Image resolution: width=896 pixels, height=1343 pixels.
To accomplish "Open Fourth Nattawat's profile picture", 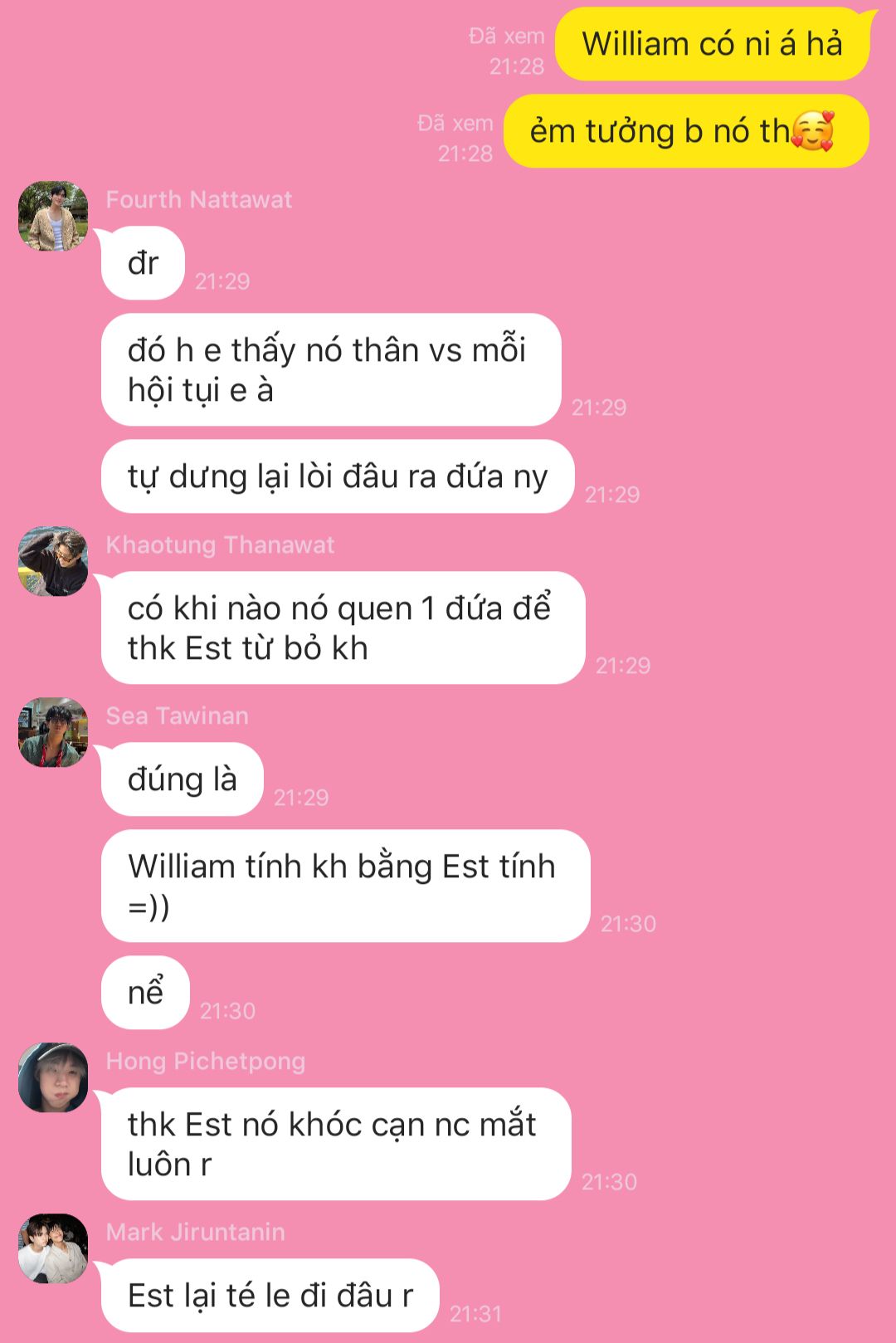I will tap(53, 217).
